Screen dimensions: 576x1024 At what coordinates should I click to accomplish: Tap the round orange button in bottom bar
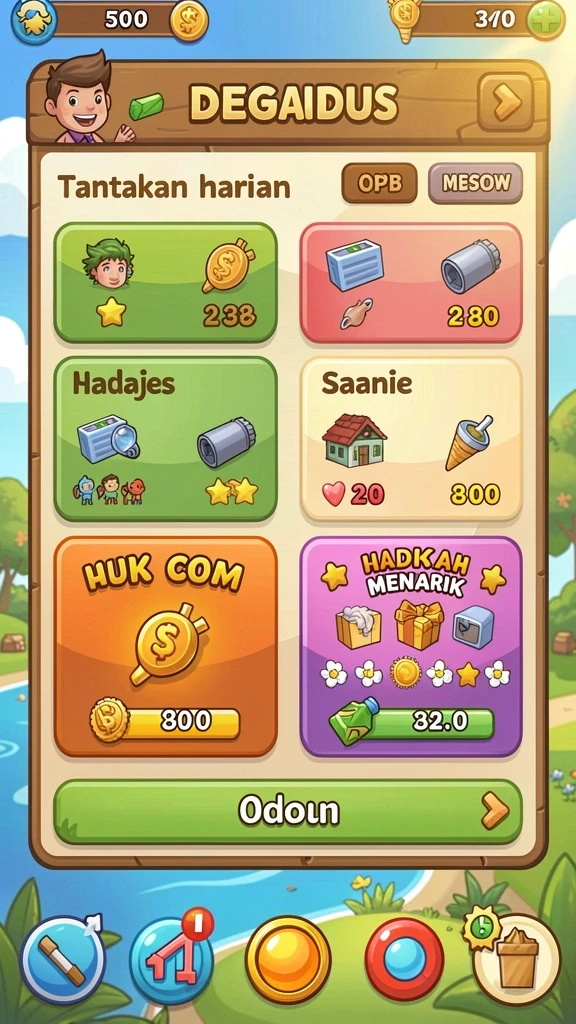288,959
